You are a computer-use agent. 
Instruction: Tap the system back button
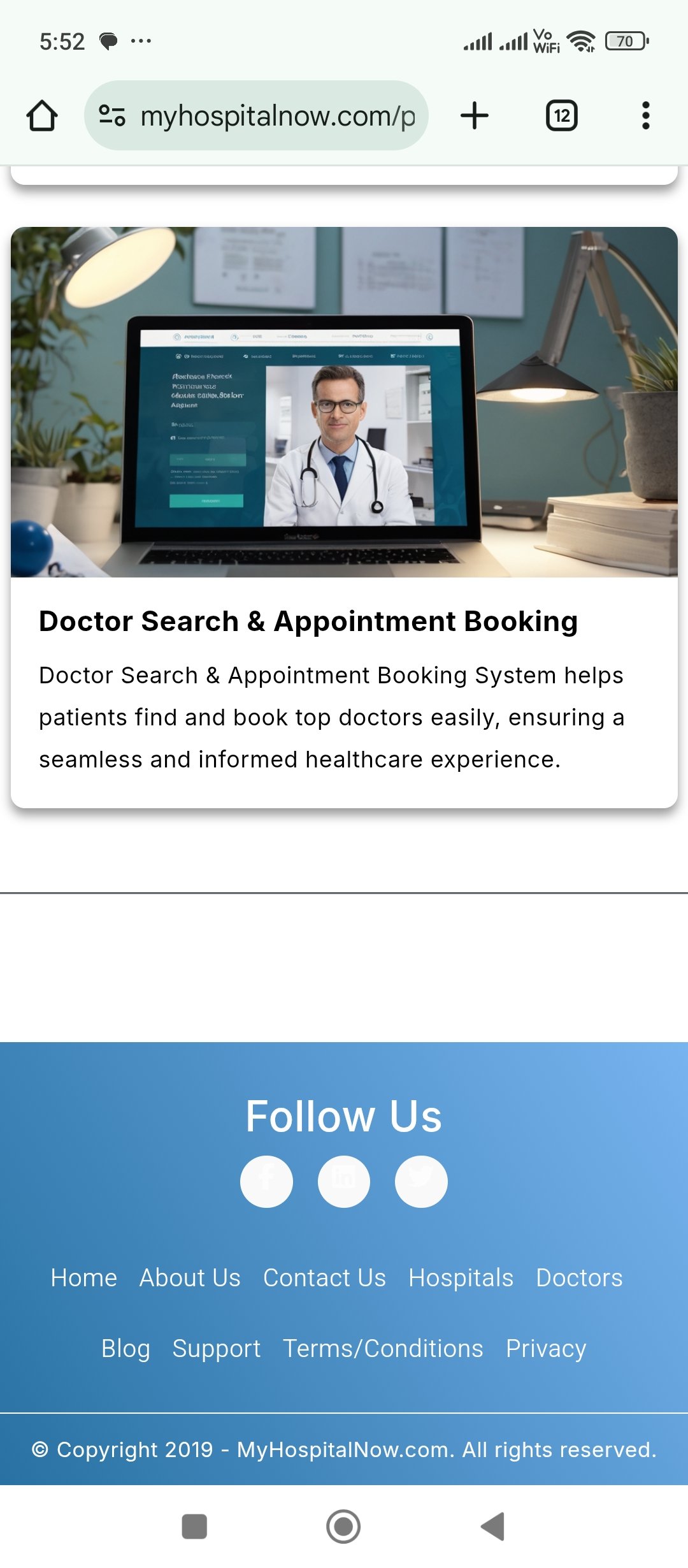pos(493,1527)
